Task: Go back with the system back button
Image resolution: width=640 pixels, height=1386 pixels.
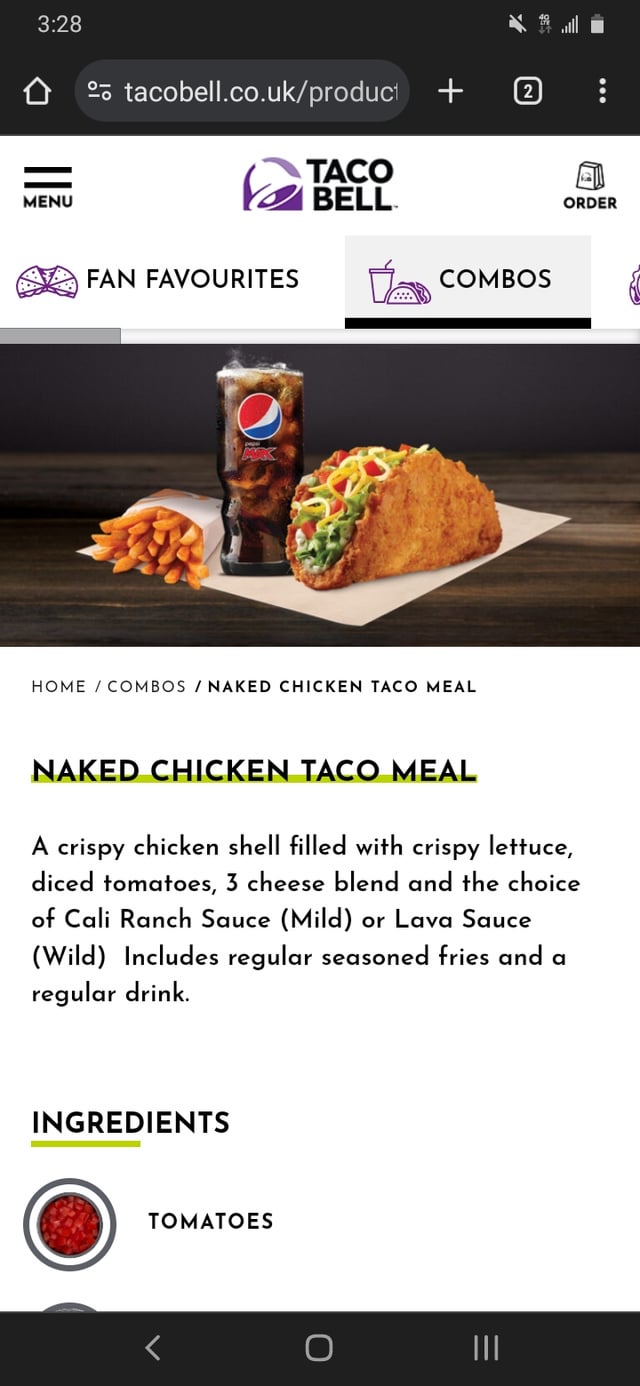Action: (x=153, y=1348)
